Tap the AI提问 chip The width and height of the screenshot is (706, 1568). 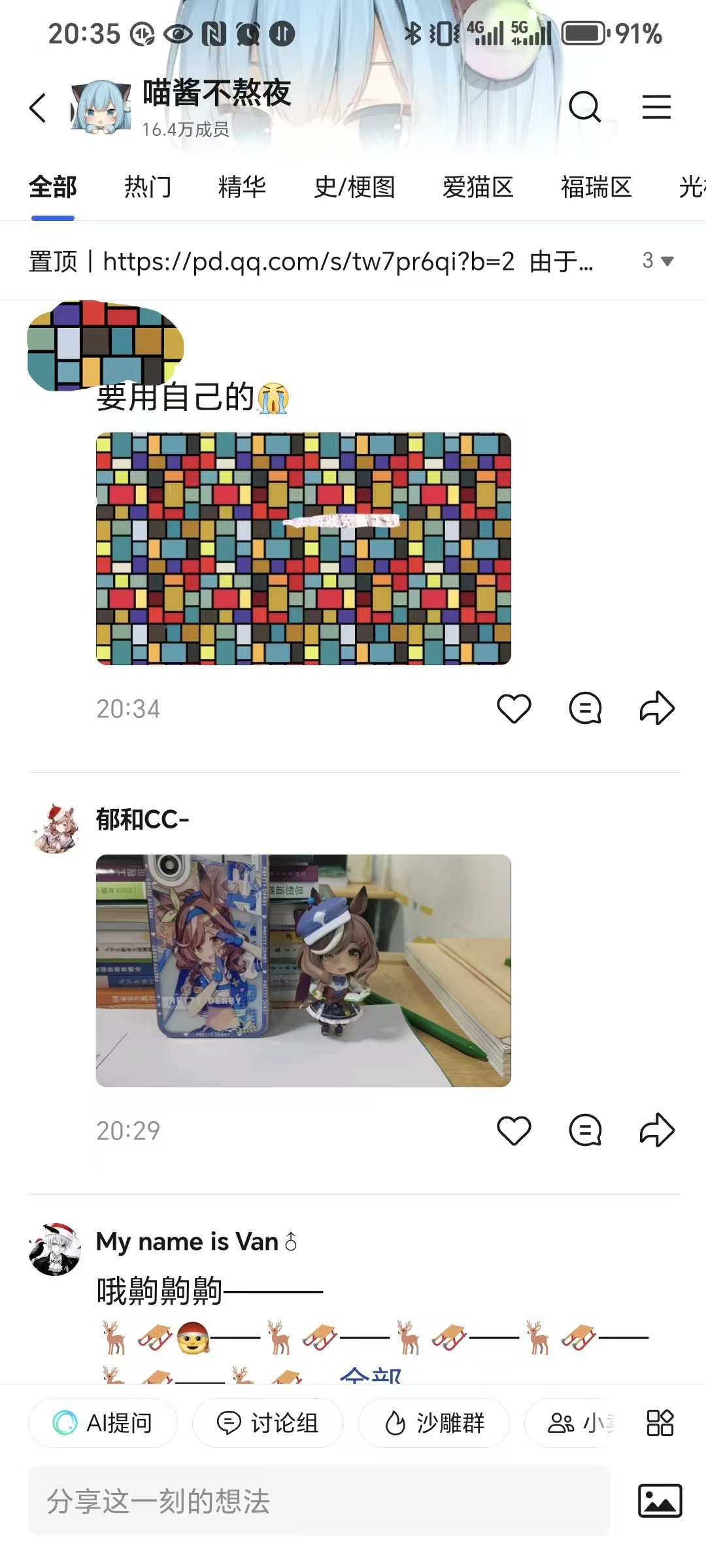click(103, 1423)
